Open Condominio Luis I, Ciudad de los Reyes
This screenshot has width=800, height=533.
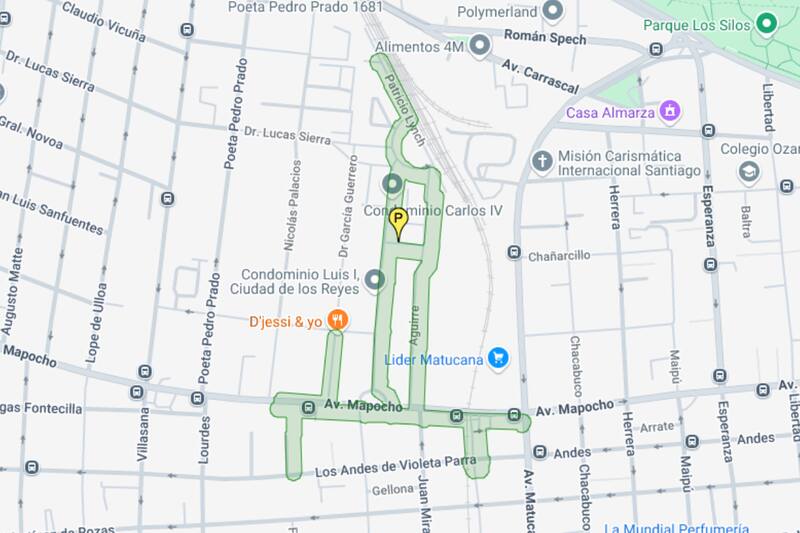[x=375, y=279]
